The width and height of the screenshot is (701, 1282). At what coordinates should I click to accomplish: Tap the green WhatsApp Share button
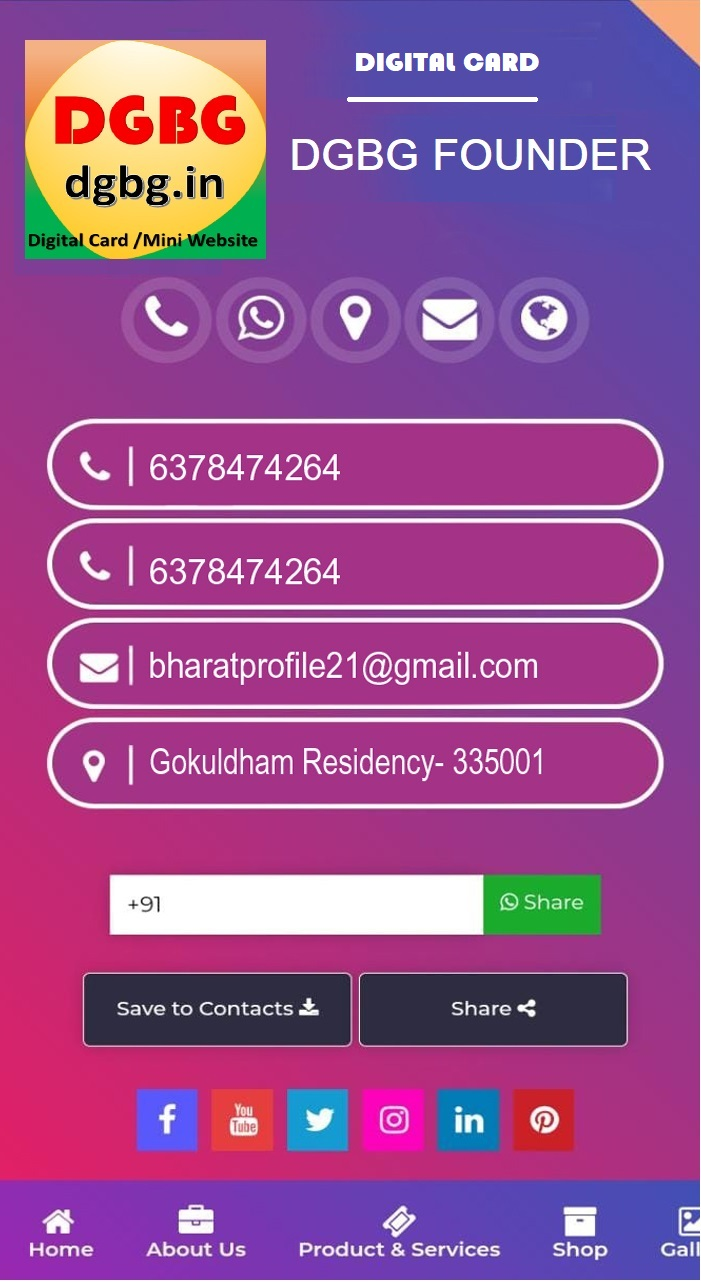542,905
